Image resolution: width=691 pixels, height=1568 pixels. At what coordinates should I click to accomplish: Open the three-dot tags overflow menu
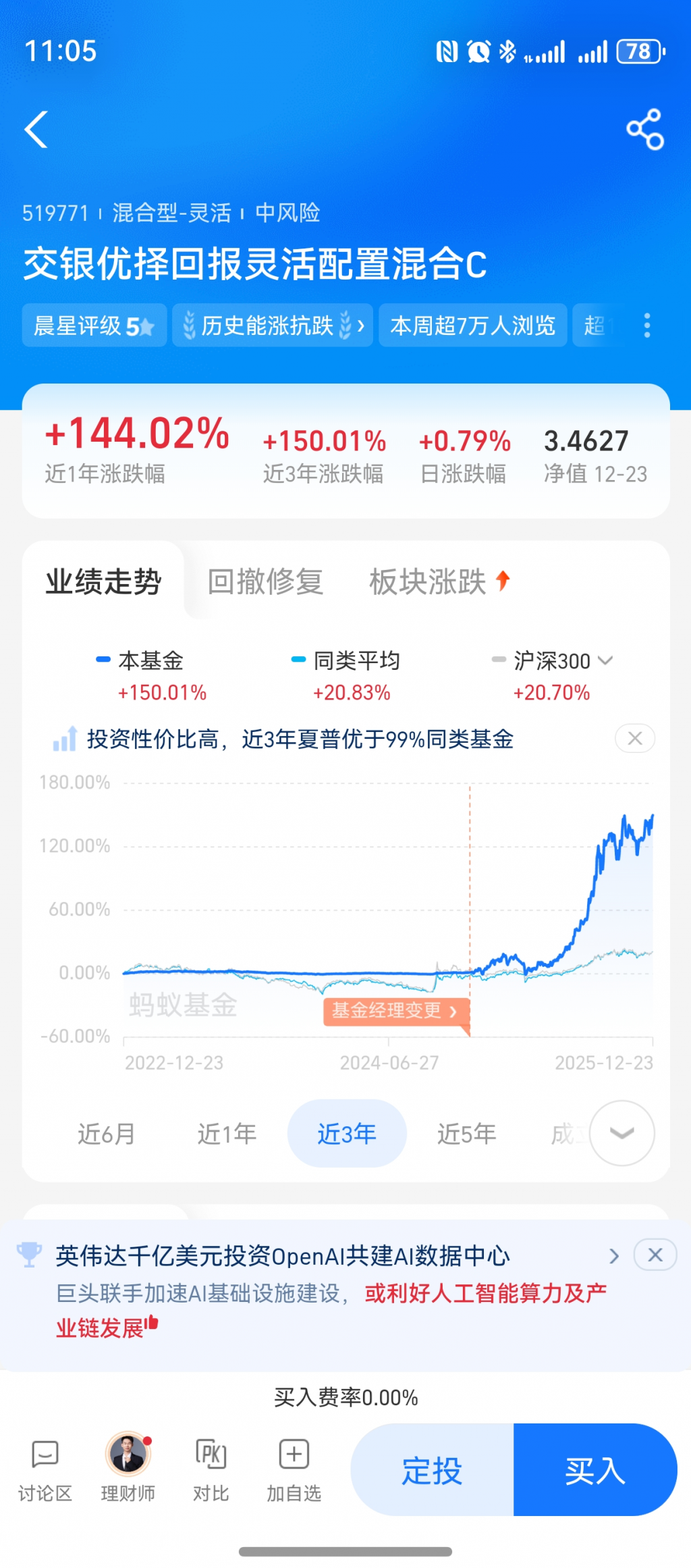pyautogui.click(x=647, y=325)
